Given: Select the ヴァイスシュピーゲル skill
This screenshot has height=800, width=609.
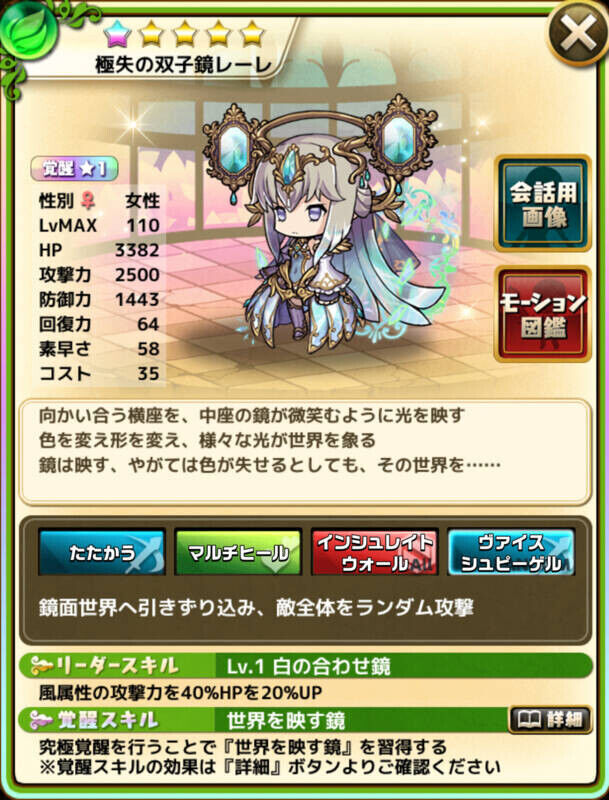Looking at the screenshot, I should pyautogui.click(x=511, y=552).
